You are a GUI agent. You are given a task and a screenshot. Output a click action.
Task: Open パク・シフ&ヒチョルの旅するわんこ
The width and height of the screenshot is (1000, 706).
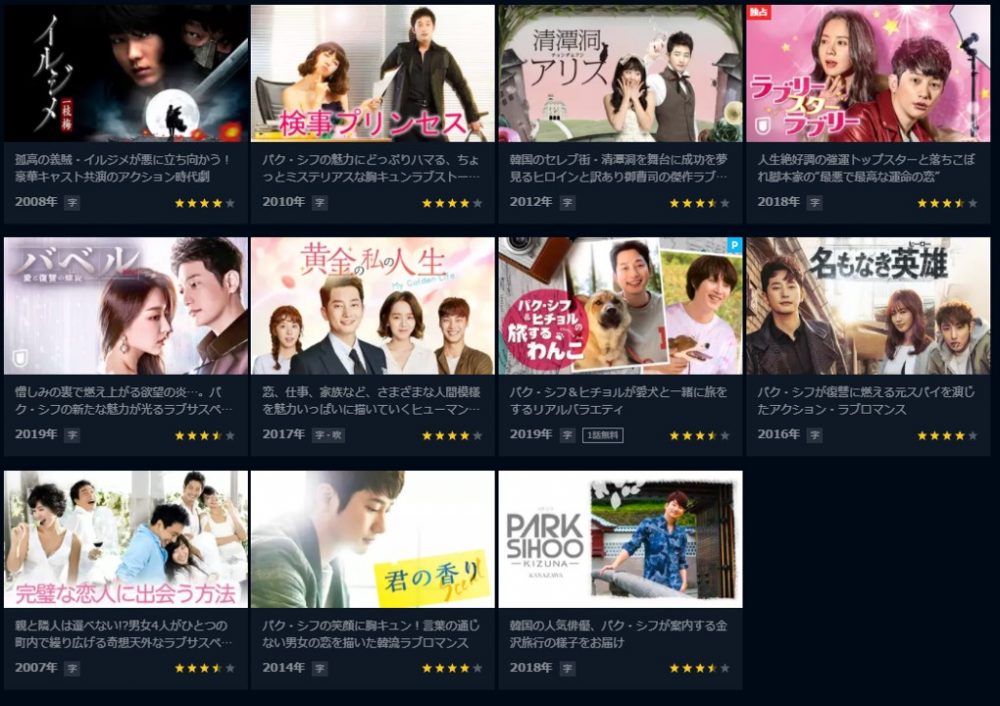click(x=620, y=306)
